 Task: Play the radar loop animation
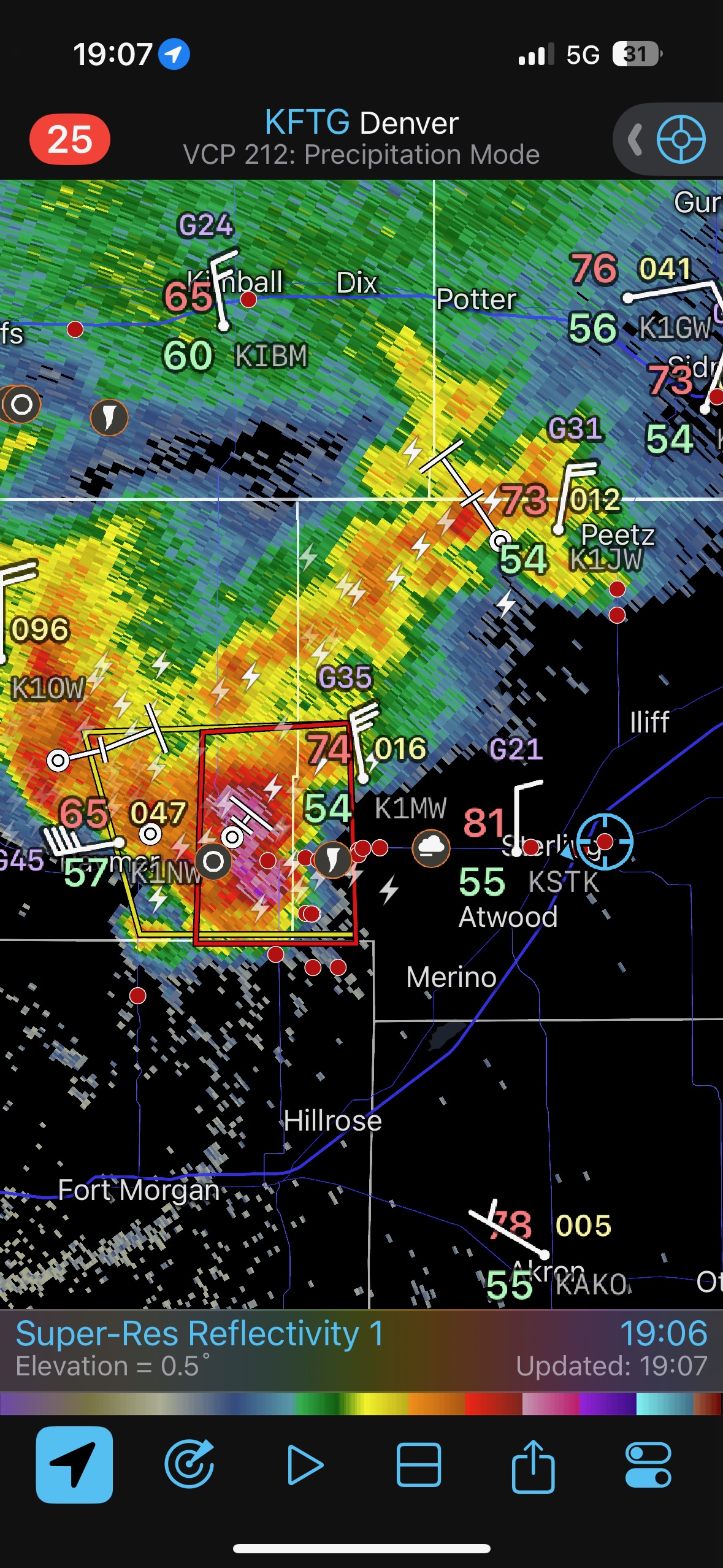coord(304,1464)
